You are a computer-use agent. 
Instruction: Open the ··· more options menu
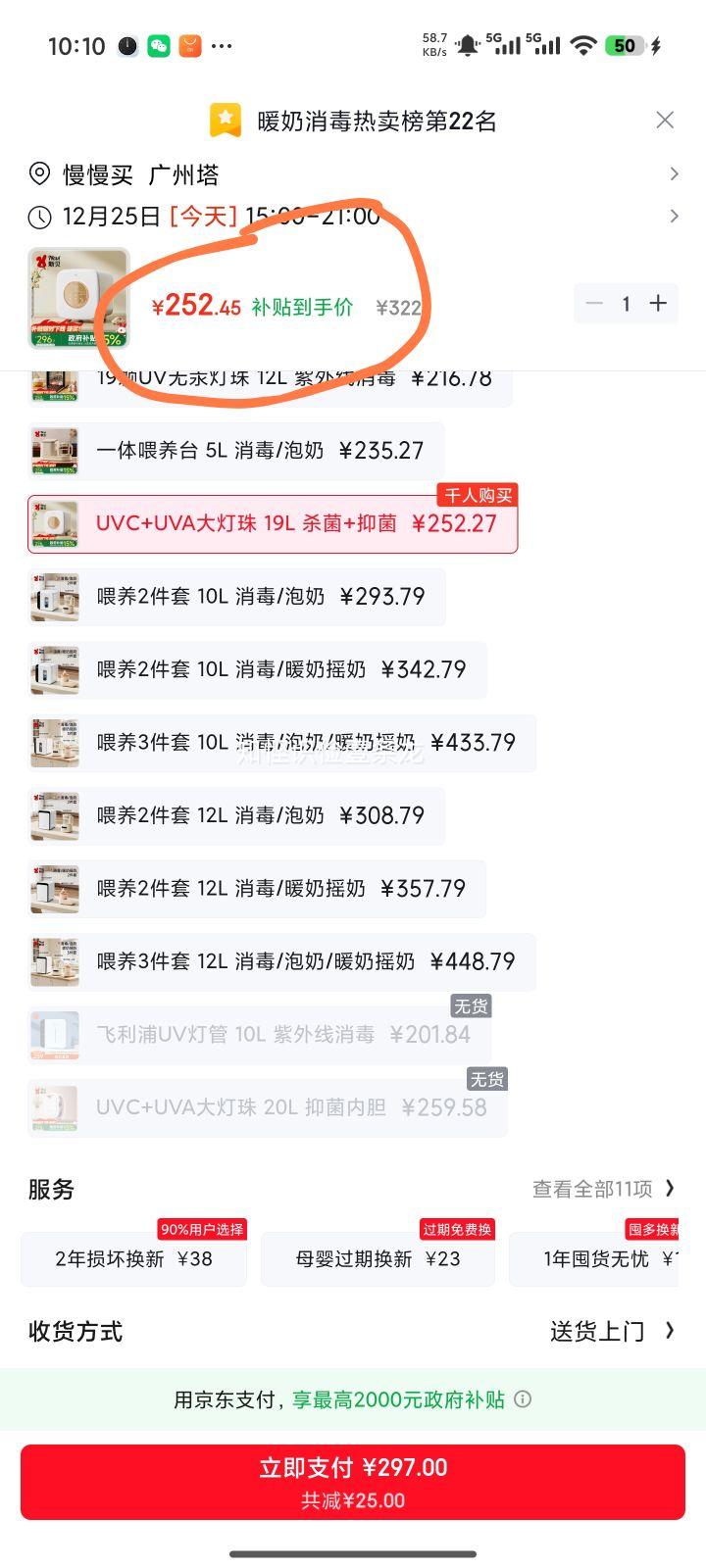click(x=222, y=46)
